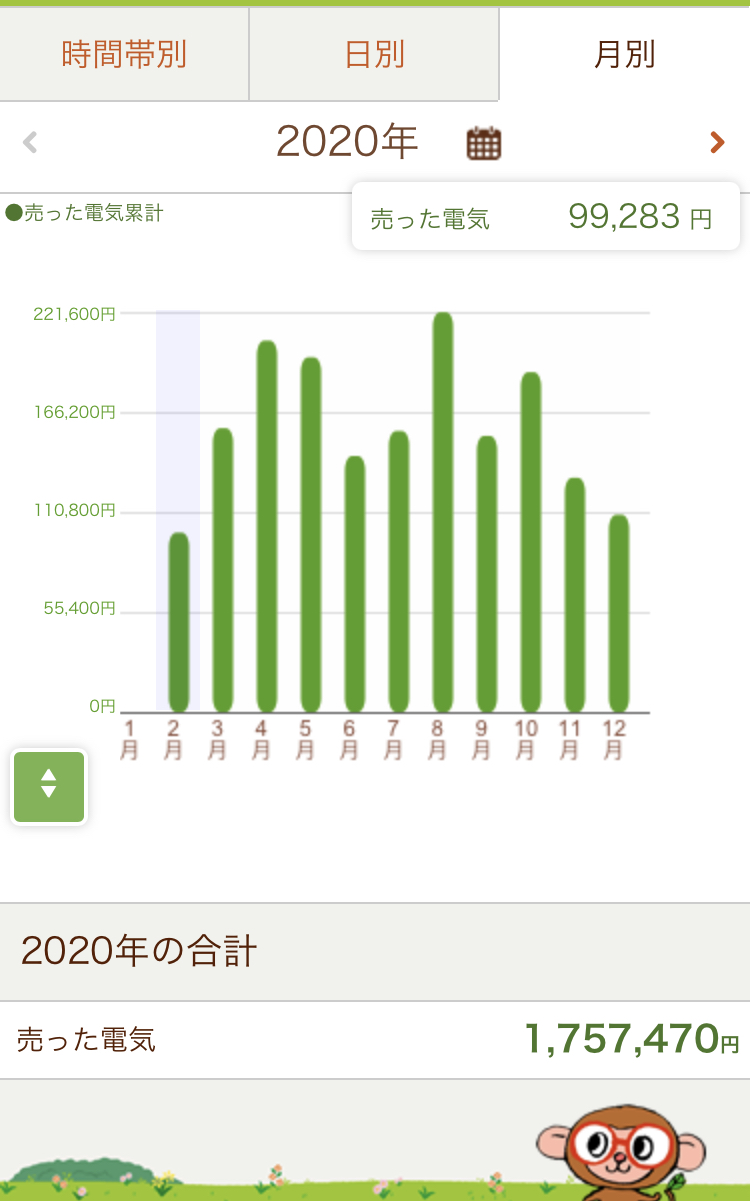Switch to the 日別 tab
Viewport: 750px width, 1201px height.
point(374,54)
